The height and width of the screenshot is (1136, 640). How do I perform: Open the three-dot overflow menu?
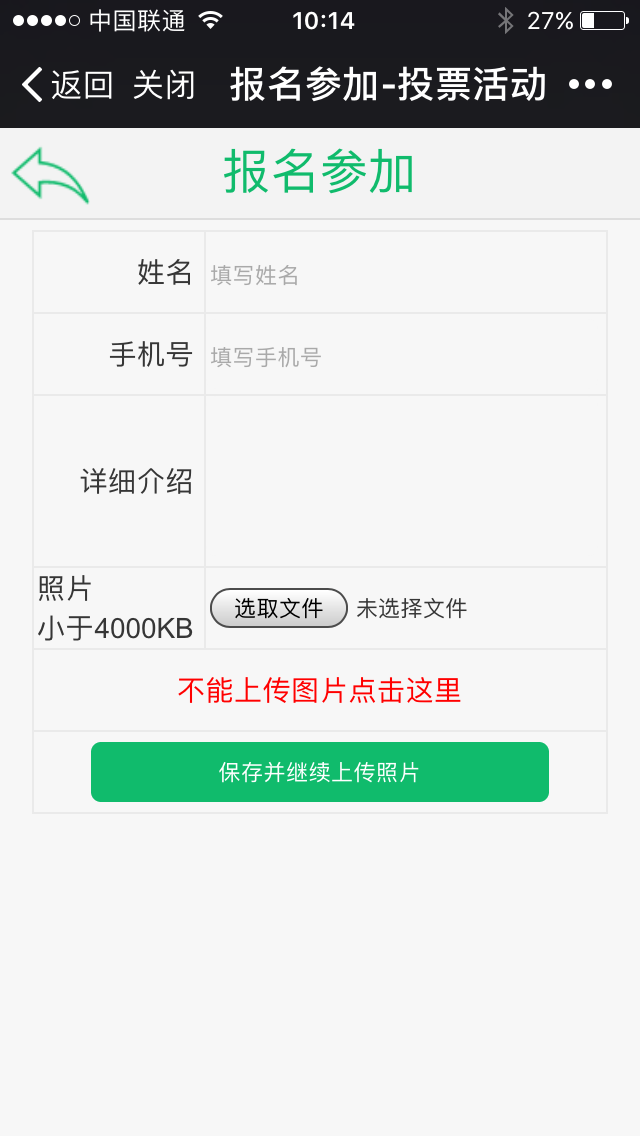tap(591, 85)
